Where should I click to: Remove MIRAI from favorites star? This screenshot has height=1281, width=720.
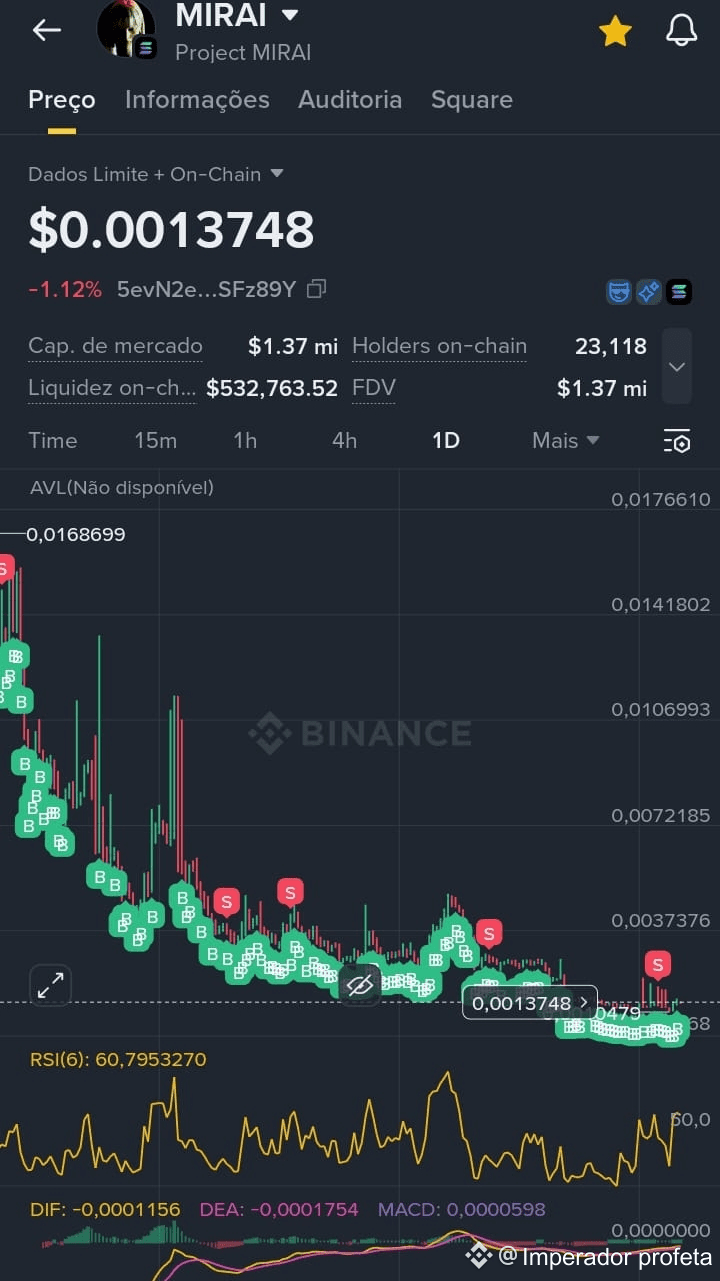pyautogui.click(x=615, y=32)
